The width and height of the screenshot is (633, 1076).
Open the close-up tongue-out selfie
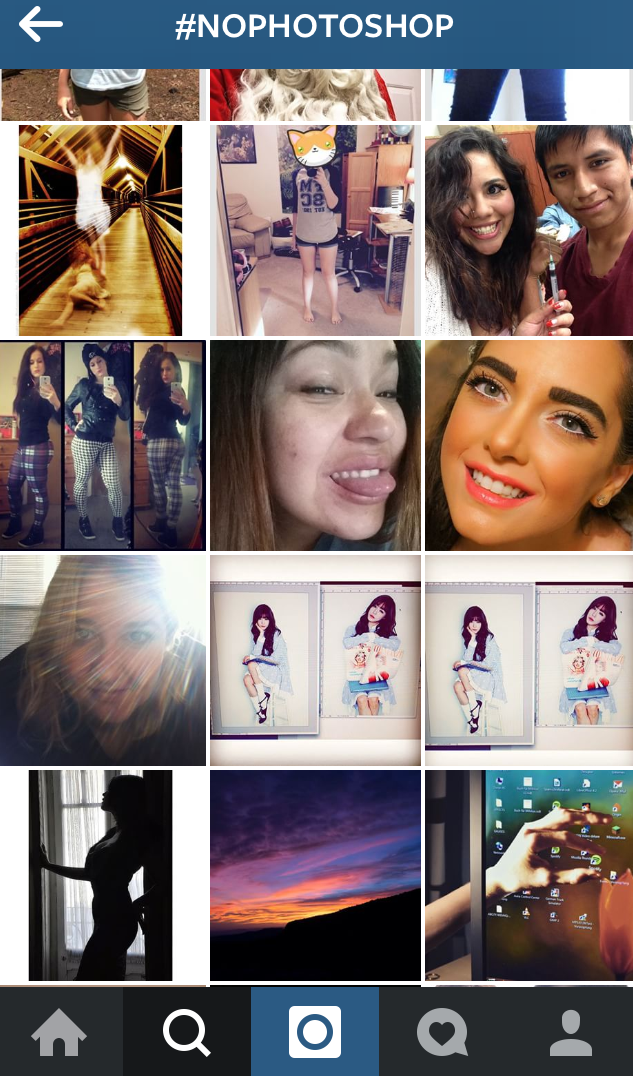[315, 445]
